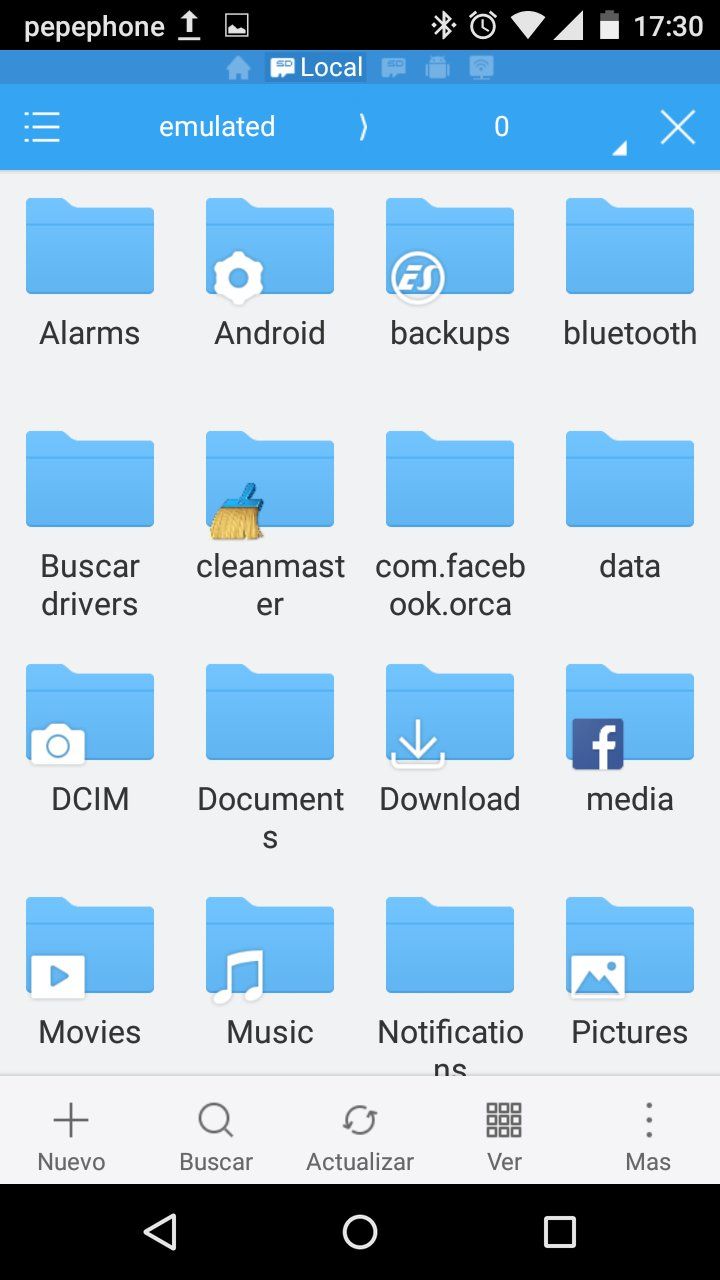This screenshot has width=720, height=1280.
Task: Open the Mas overflow options
Action: 648,1135
